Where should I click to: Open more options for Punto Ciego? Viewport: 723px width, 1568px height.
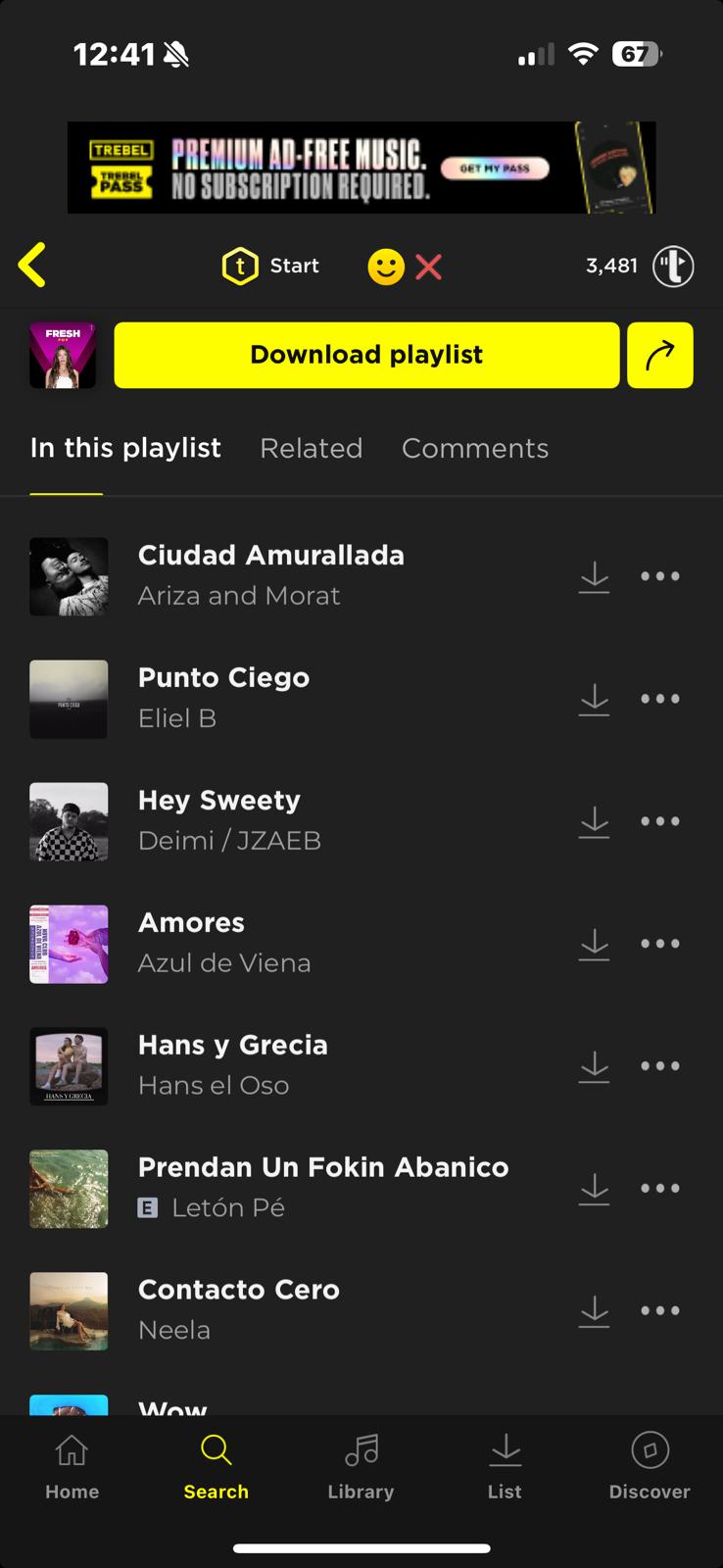pyautogui.click(x=659, y=699)
